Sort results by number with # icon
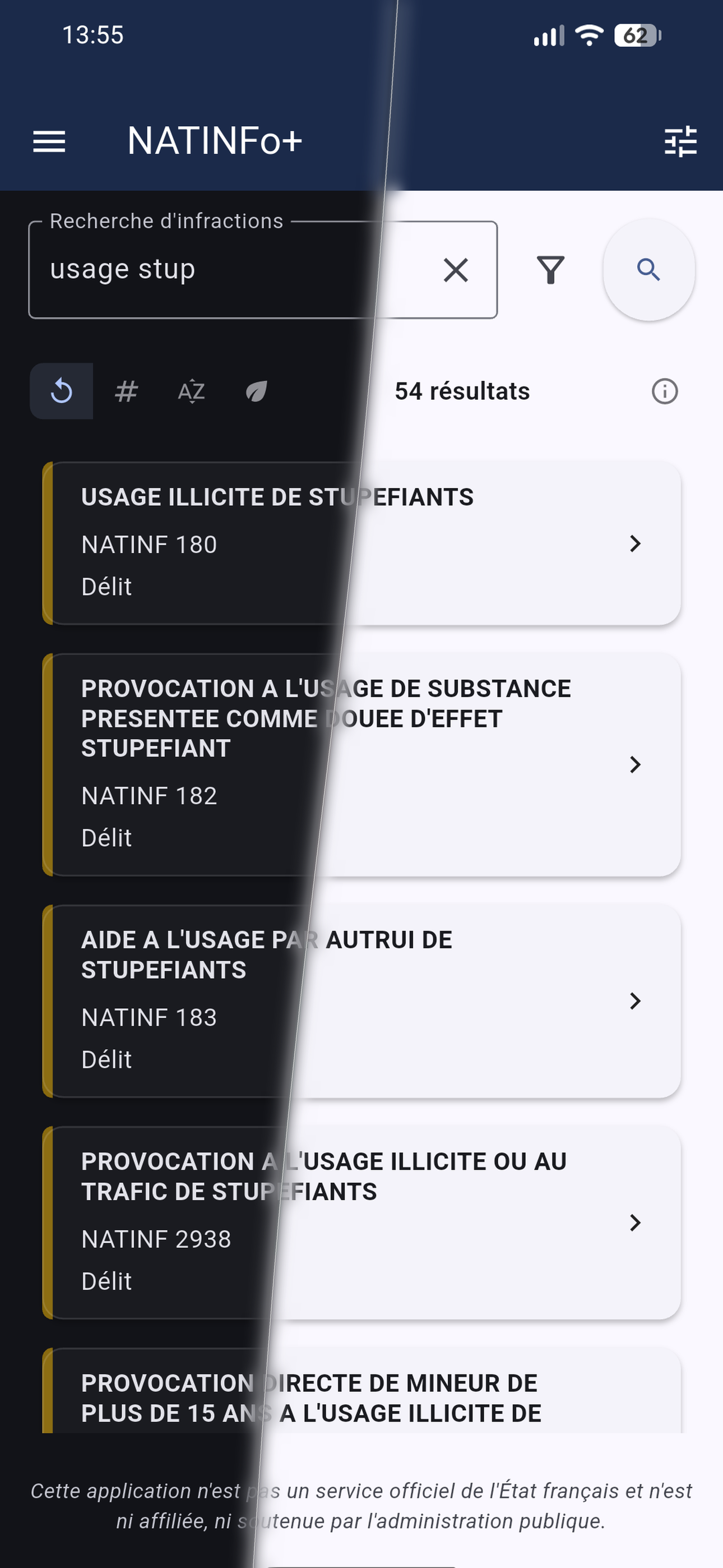 coord(127,391)
